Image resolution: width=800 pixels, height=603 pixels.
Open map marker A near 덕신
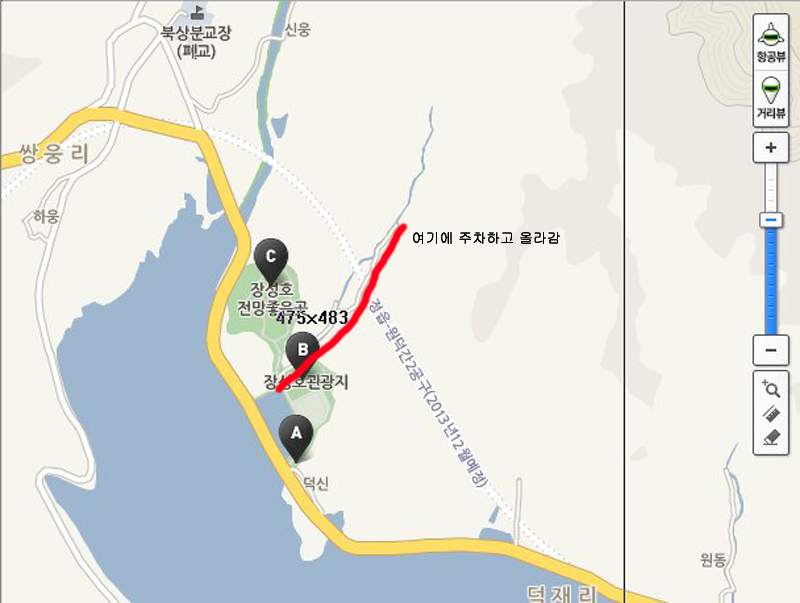tap(294, 435)
